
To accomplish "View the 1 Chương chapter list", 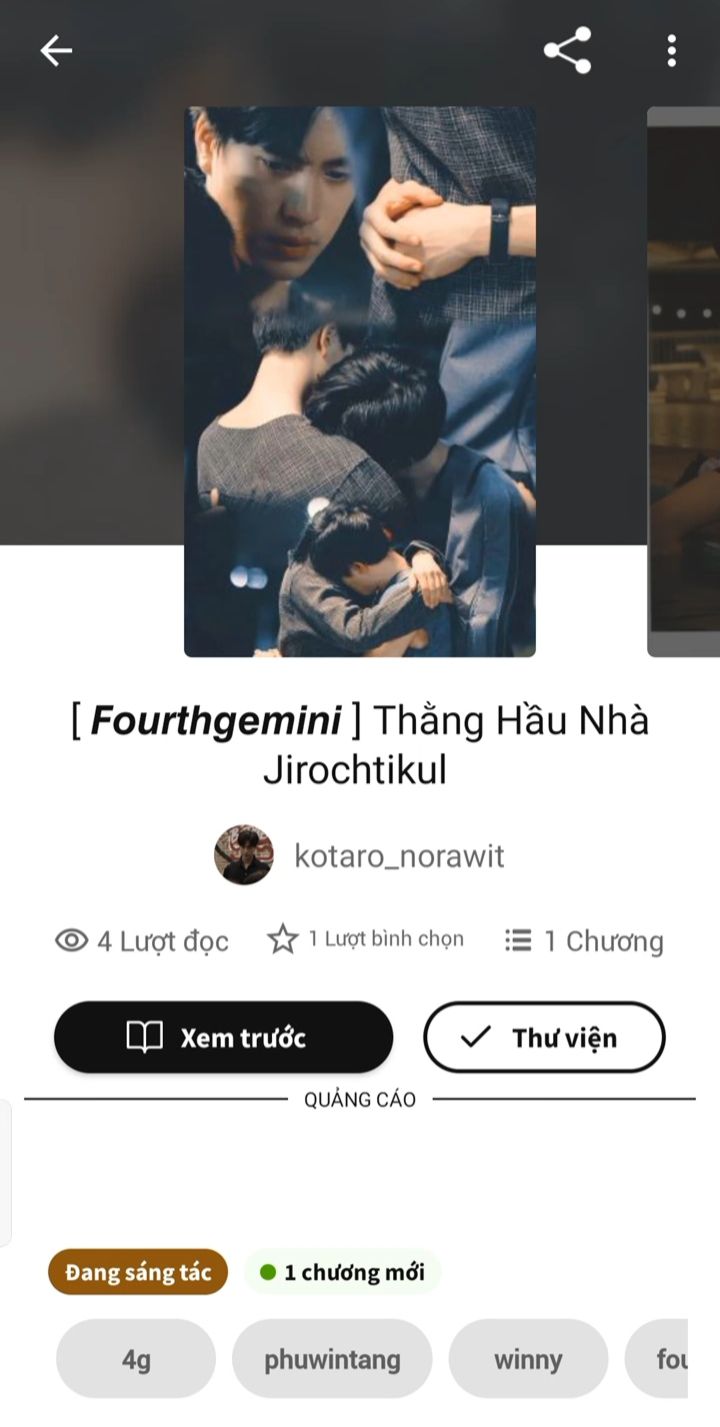I will point(584,941).
